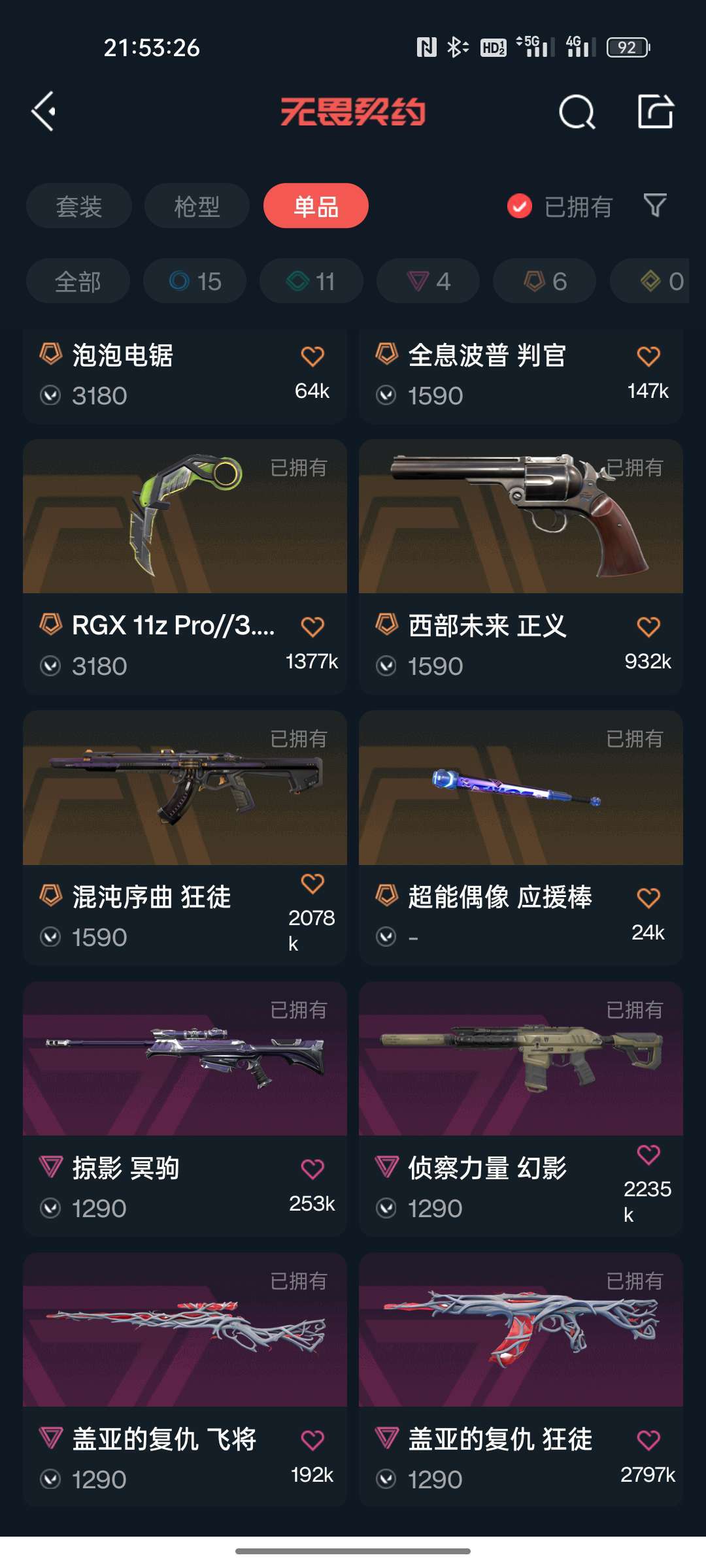This screenshot has height=1568, width=706.
Task: Switch to the 套装 tab
Action: (79, 206)
